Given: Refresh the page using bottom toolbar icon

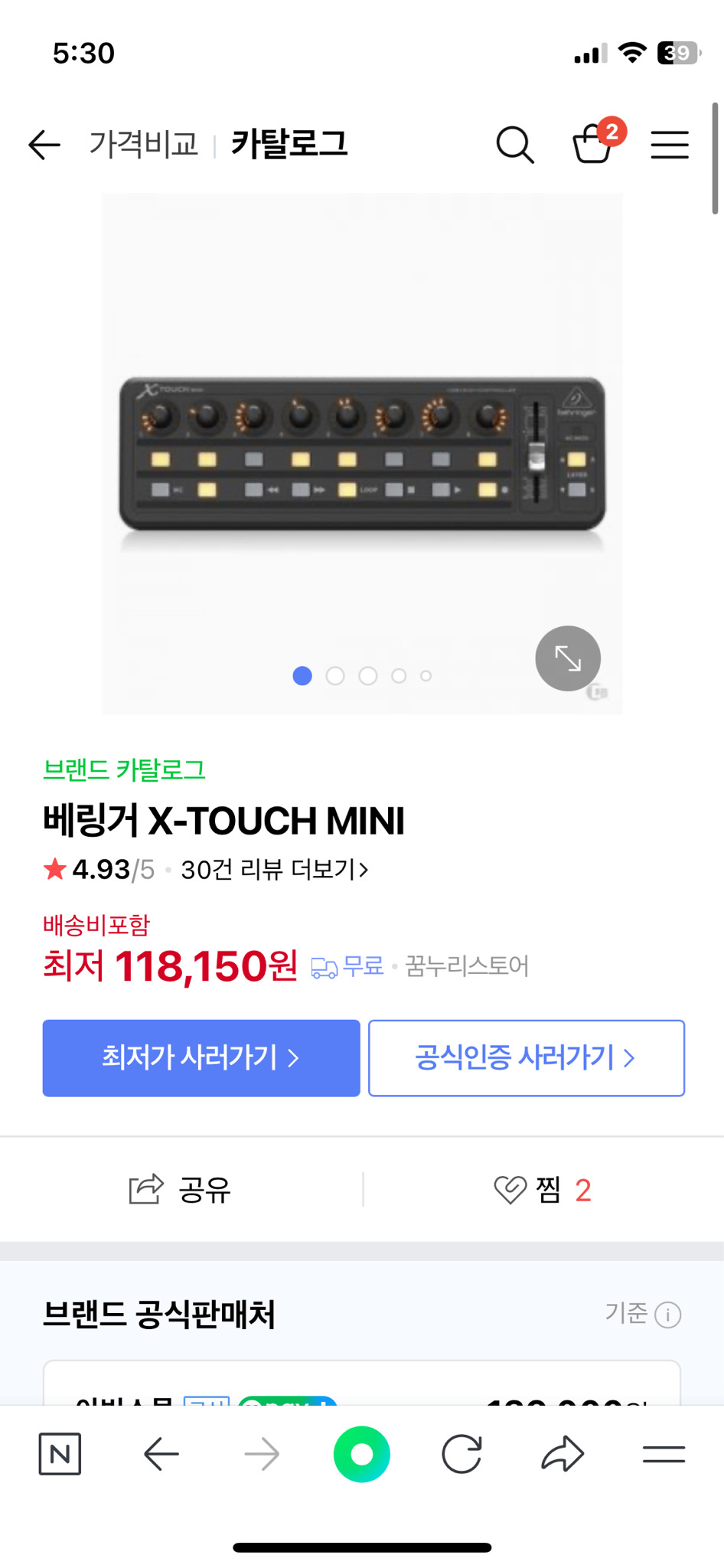Looking at the screenshot, I should [x=461, y=1454].
